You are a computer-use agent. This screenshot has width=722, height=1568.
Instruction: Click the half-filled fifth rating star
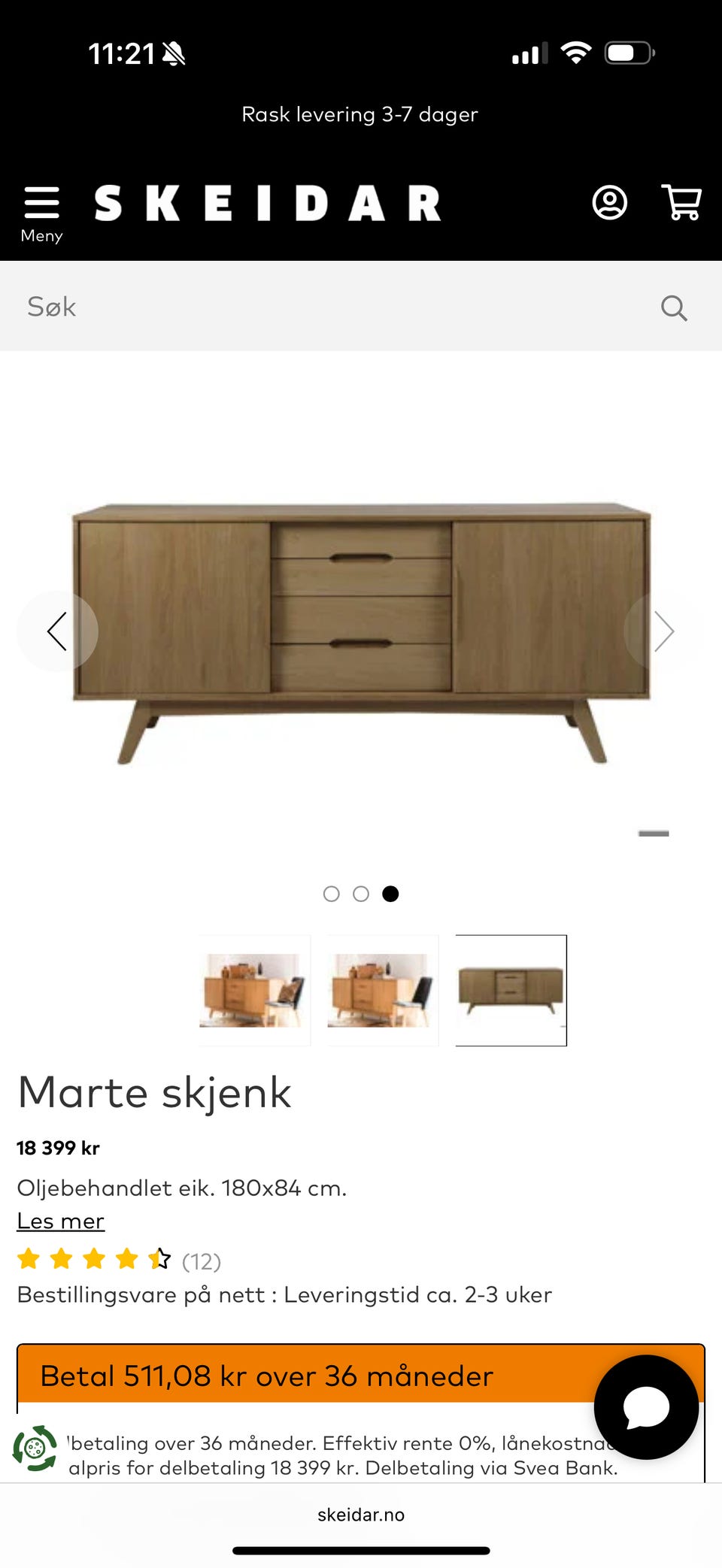(160, 1259)
